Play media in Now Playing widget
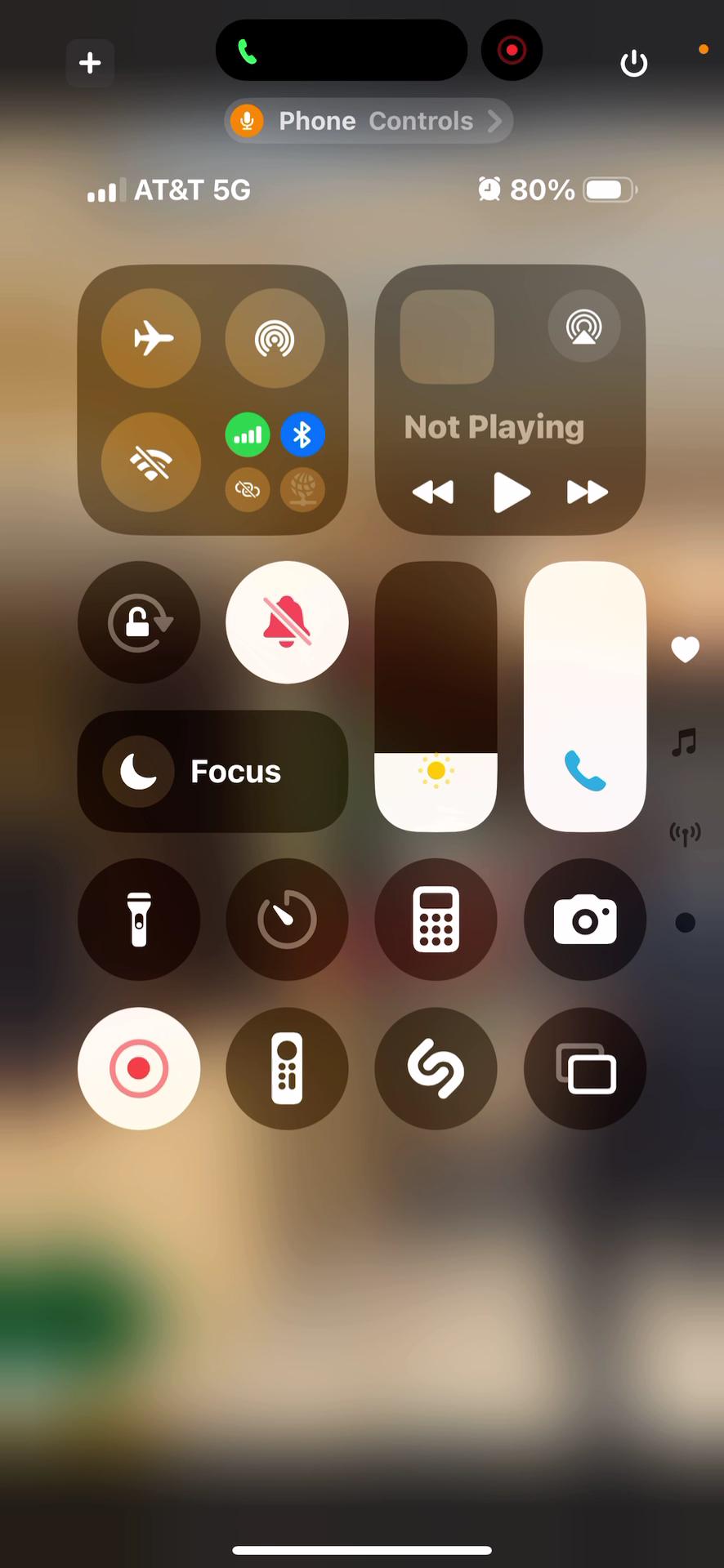This screenshot has width=724, height=1568. click(512, 492)
